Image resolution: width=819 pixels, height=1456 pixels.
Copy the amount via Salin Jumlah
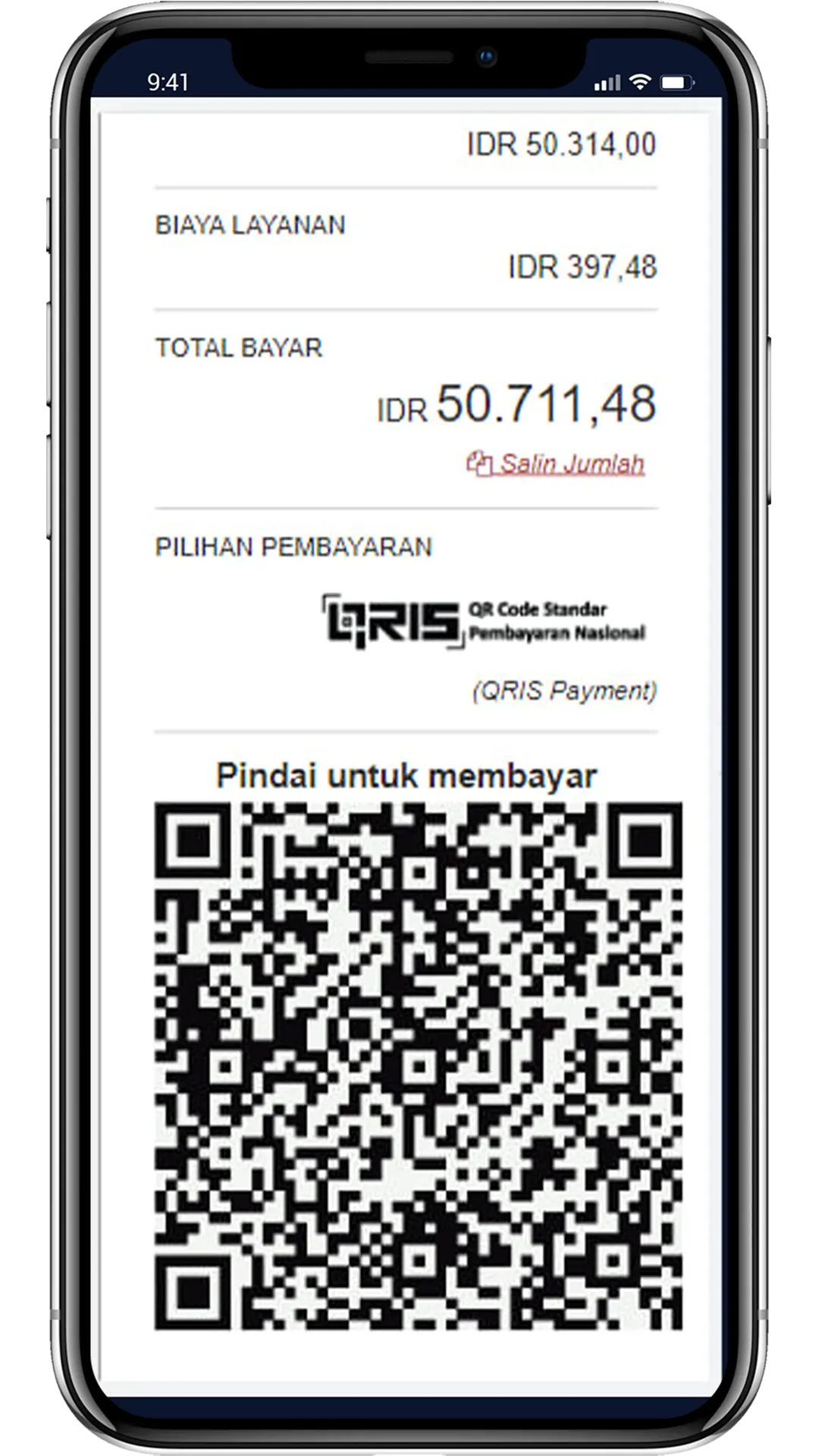(557, 463)
